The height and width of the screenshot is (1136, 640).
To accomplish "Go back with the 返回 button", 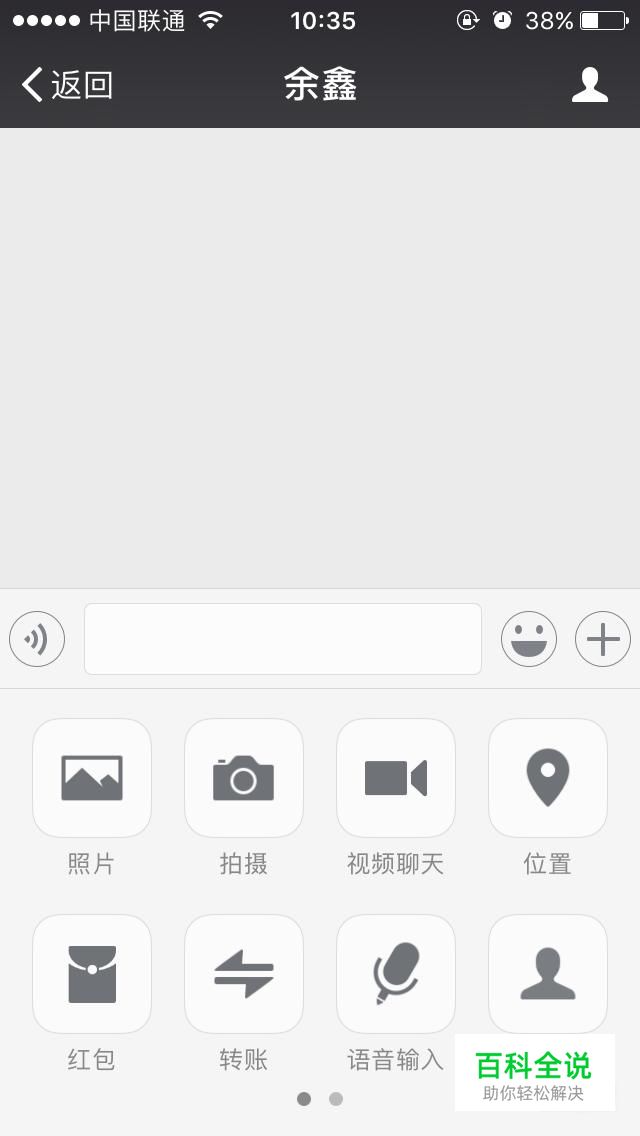I will 68,85.
